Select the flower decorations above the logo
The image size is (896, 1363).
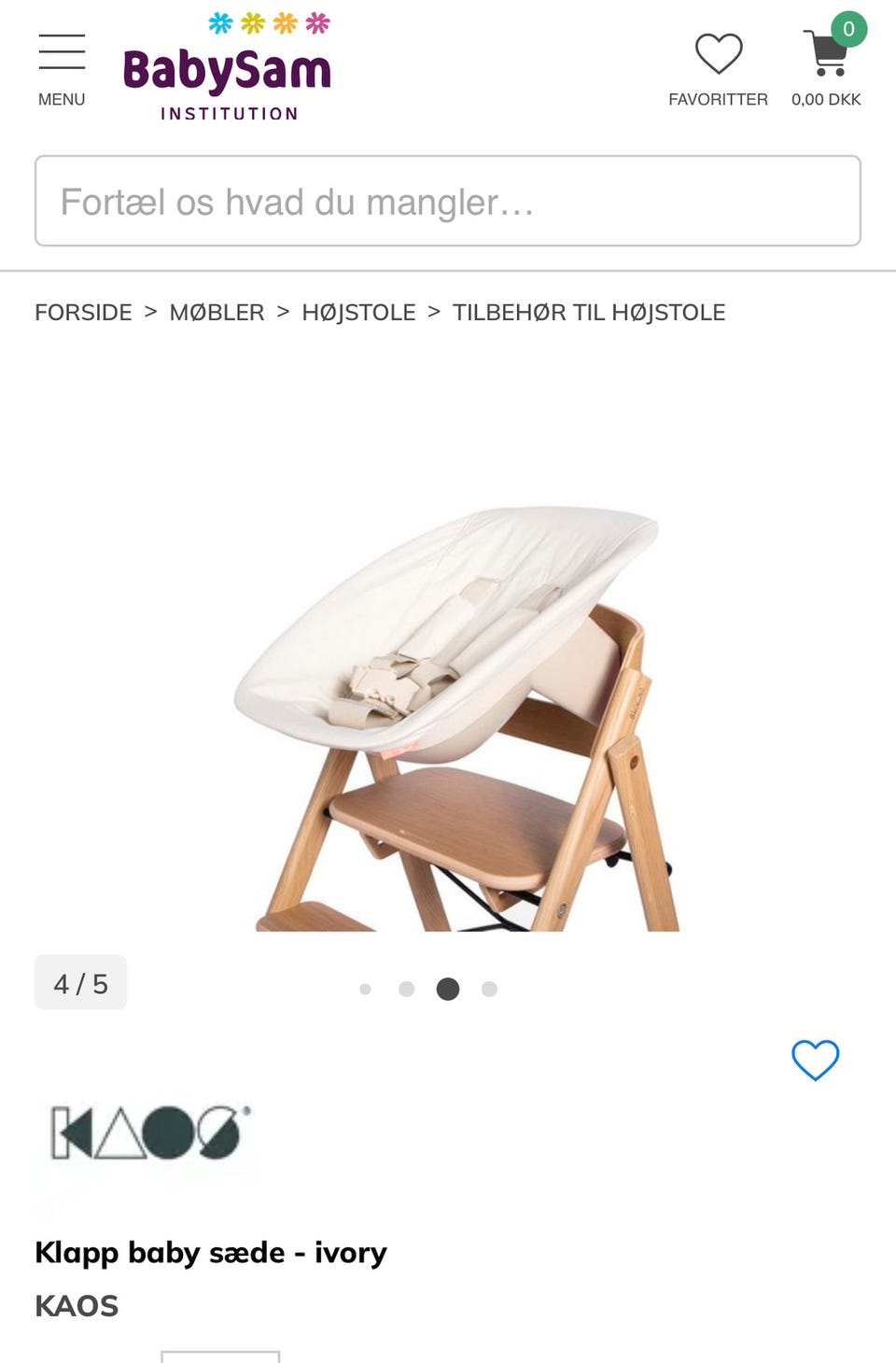(269, 21)
